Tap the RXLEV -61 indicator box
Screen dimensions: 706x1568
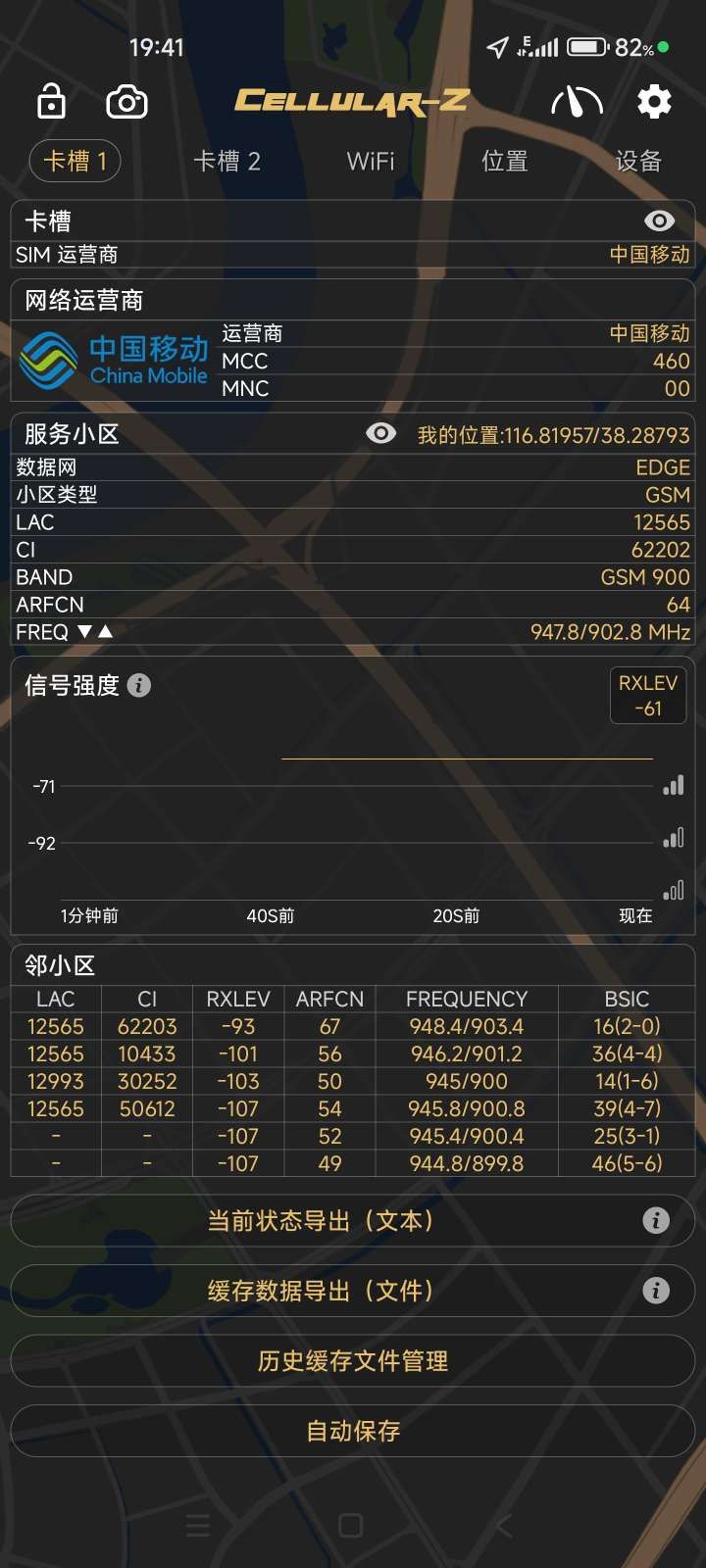(x=647, y=695)
